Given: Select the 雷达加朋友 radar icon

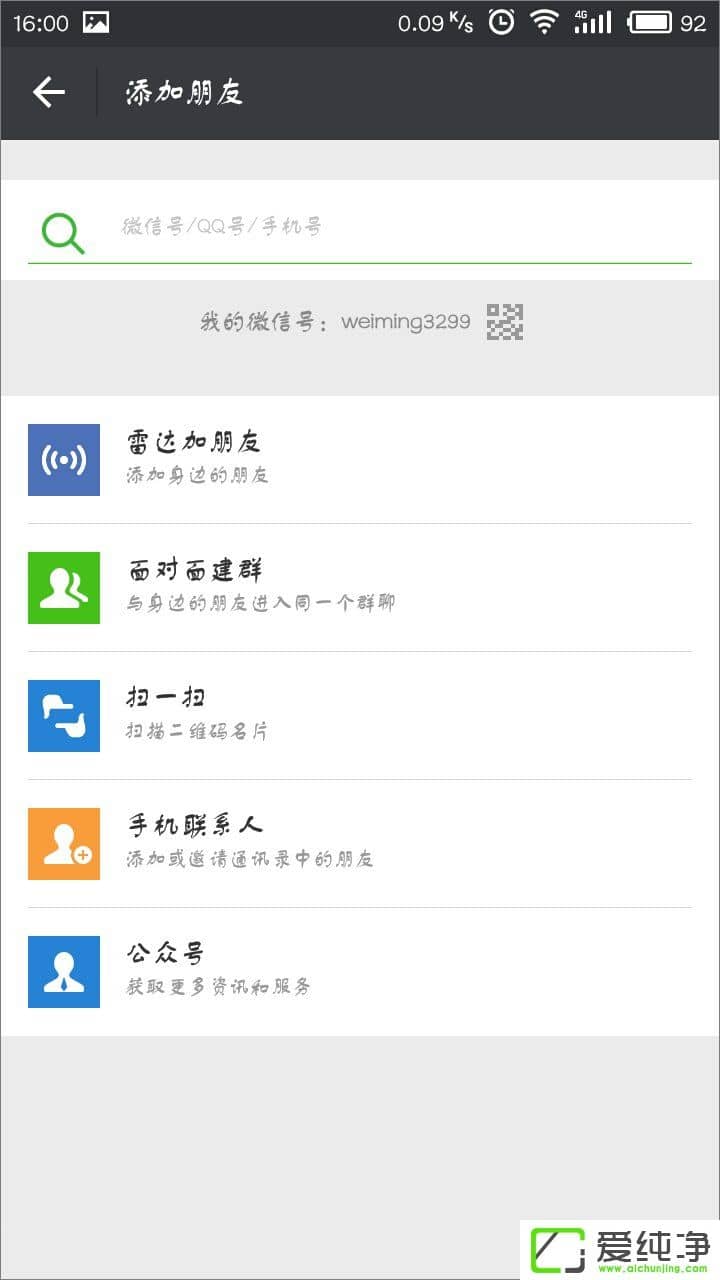Looking at the screenshot, I should [x=63, y=459].
